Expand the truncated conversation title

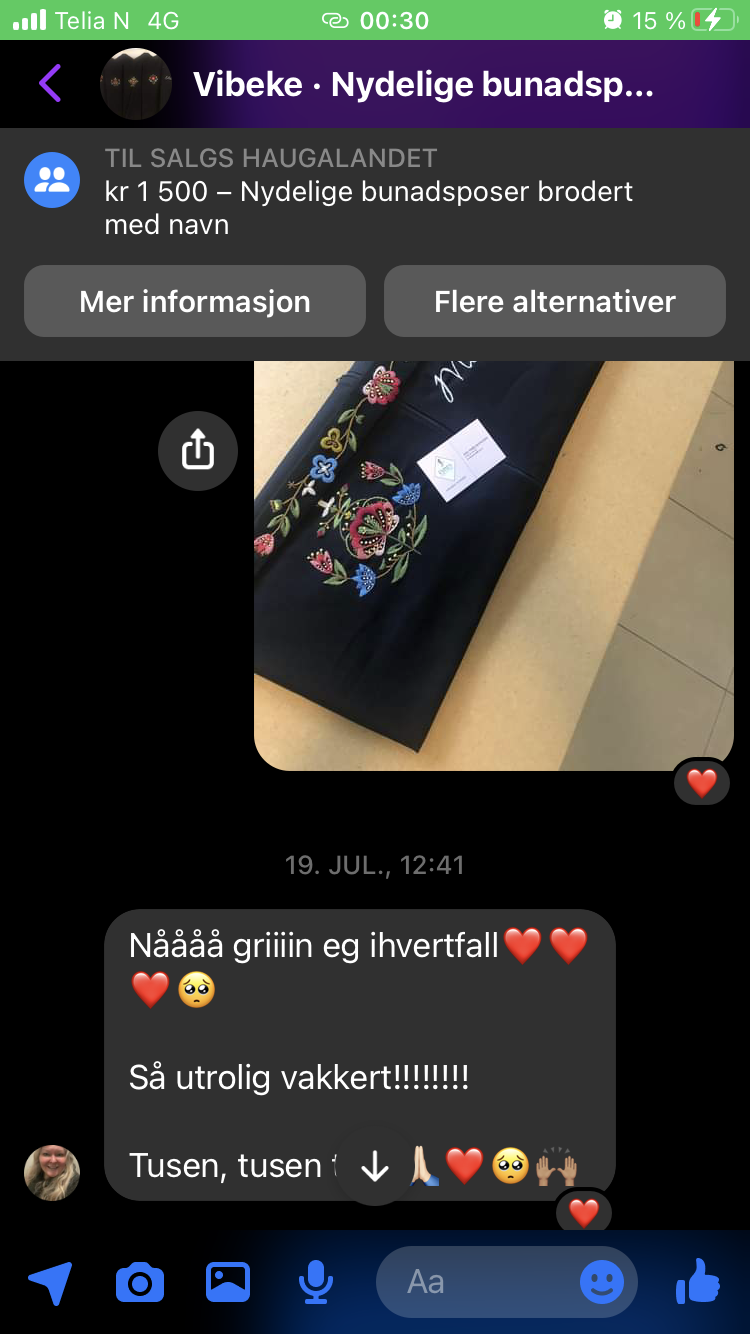point(430,84)
